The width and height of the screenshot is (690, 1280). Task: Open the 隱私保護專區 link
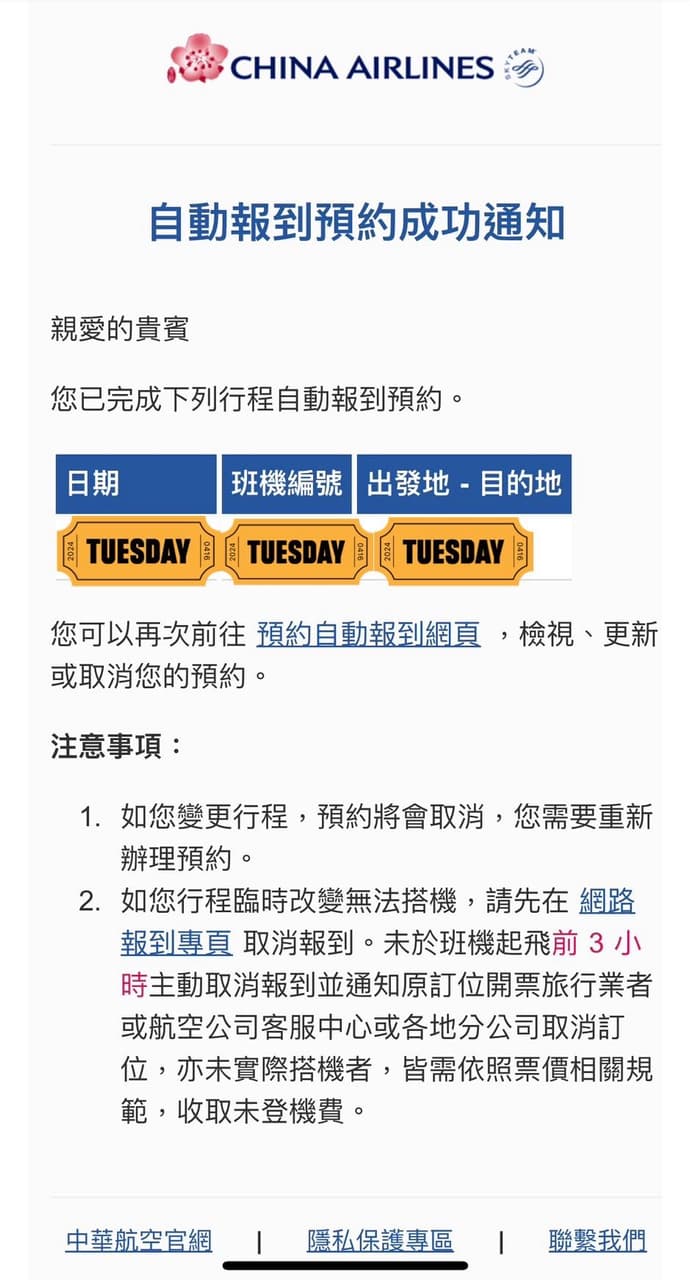[380, 1241]
